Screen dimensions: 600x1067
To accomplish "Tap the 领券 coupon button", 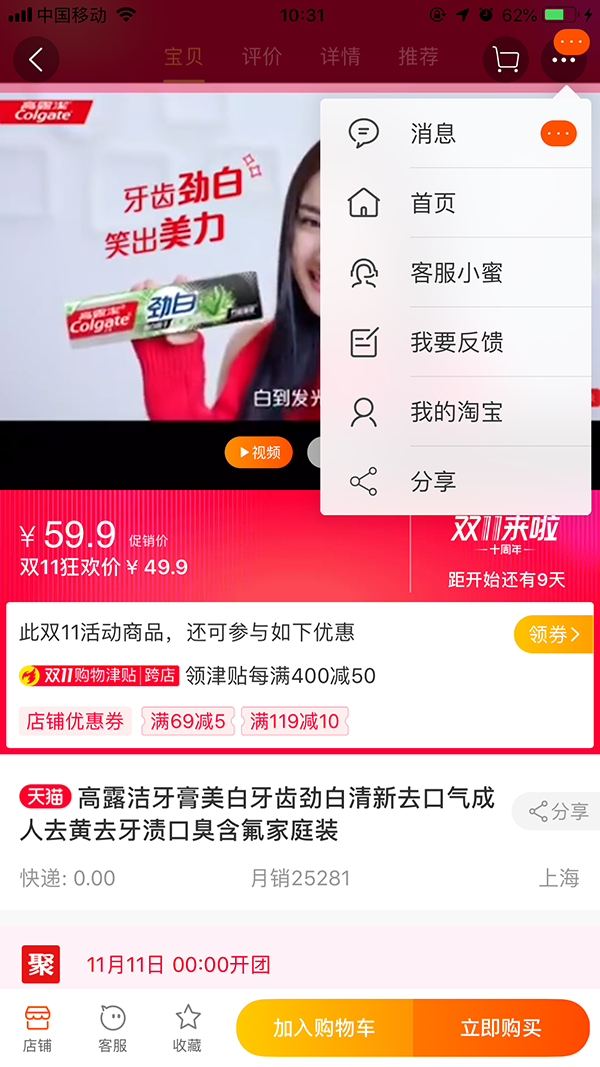I will [553, 634].
